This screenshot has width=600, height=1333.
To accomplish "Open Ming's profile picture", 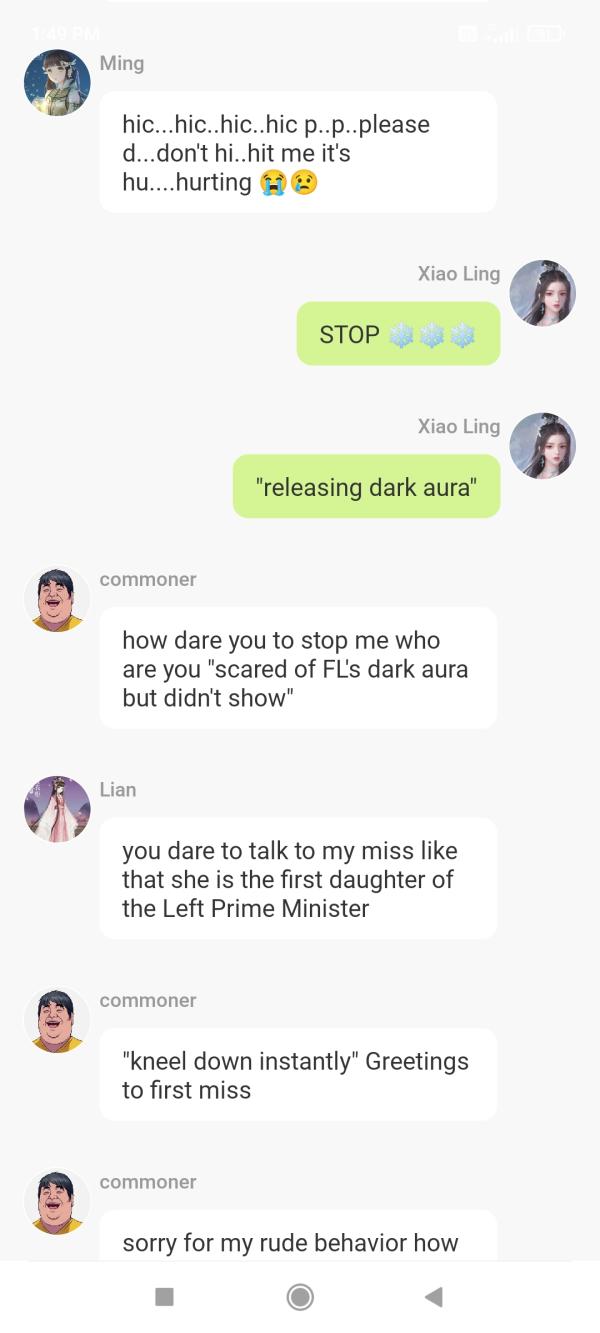I will pos(57,83).
